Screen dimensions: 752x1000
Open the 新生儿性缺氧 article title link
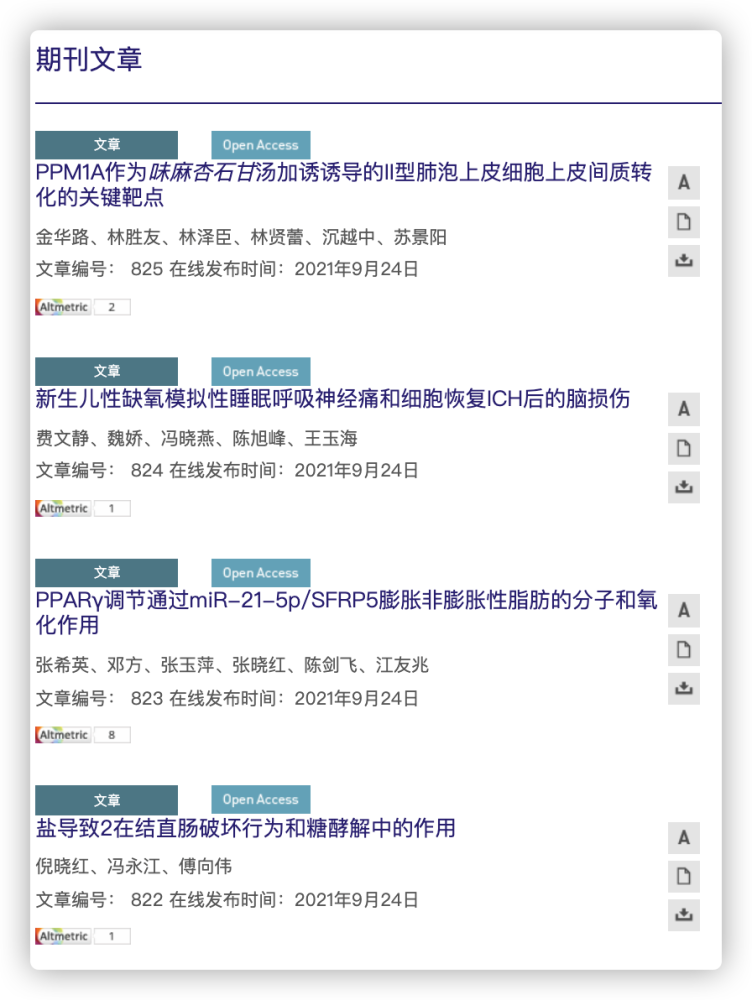tap(332, 399)
